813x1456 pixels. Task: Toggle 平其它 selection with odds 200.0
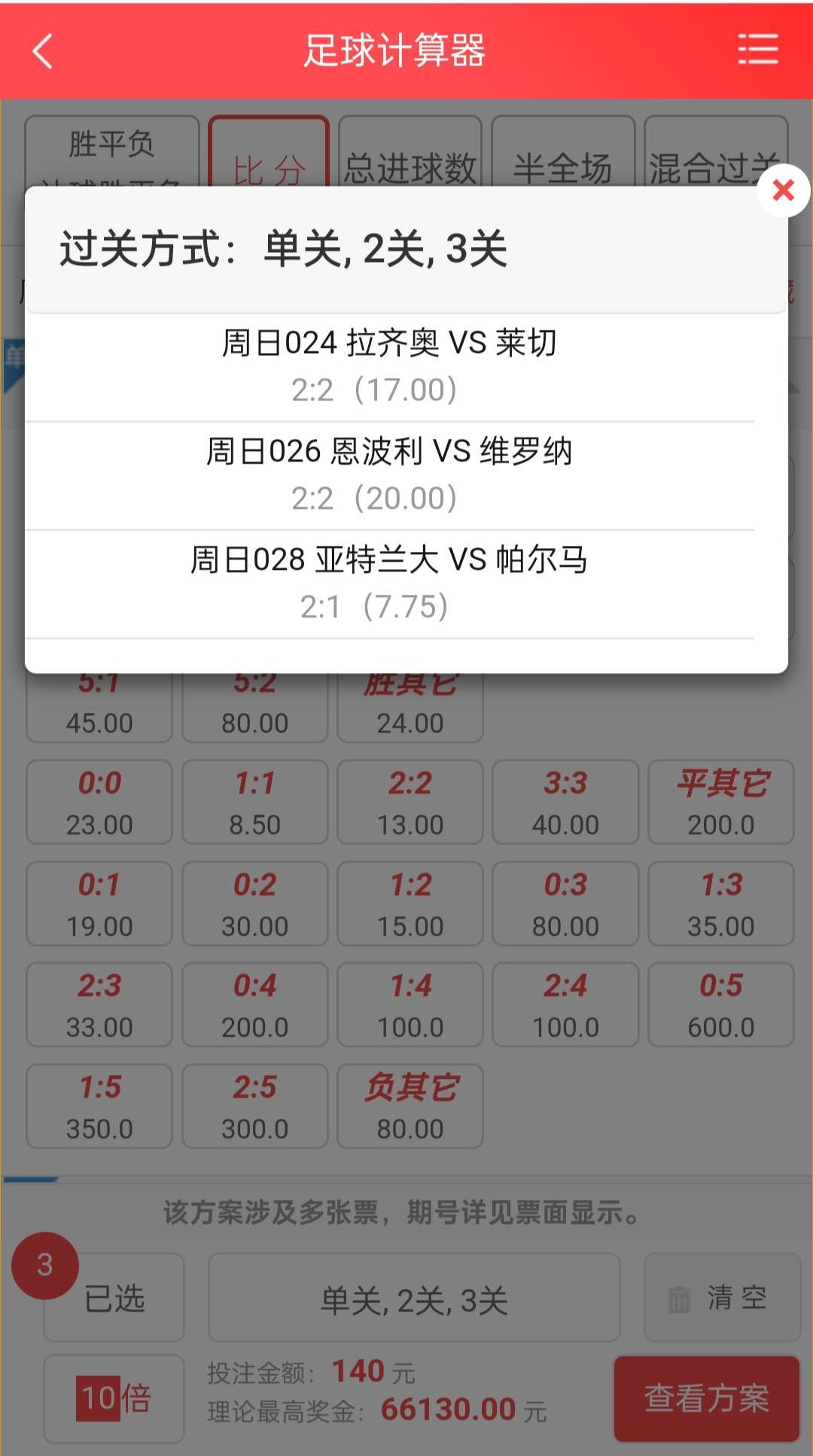(x=720, y=802)
